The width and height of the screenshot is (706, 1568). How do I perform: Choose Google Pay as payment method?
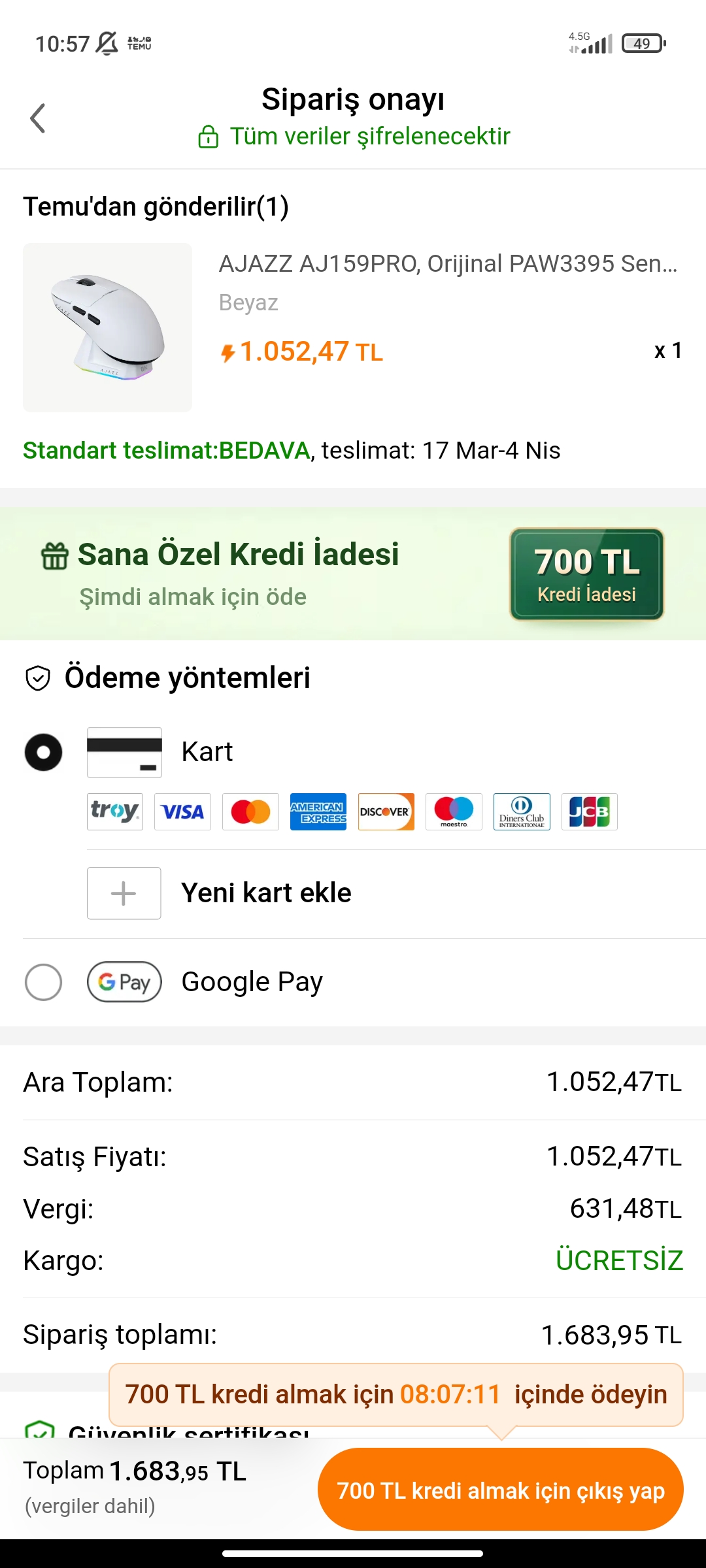point(44,982)
